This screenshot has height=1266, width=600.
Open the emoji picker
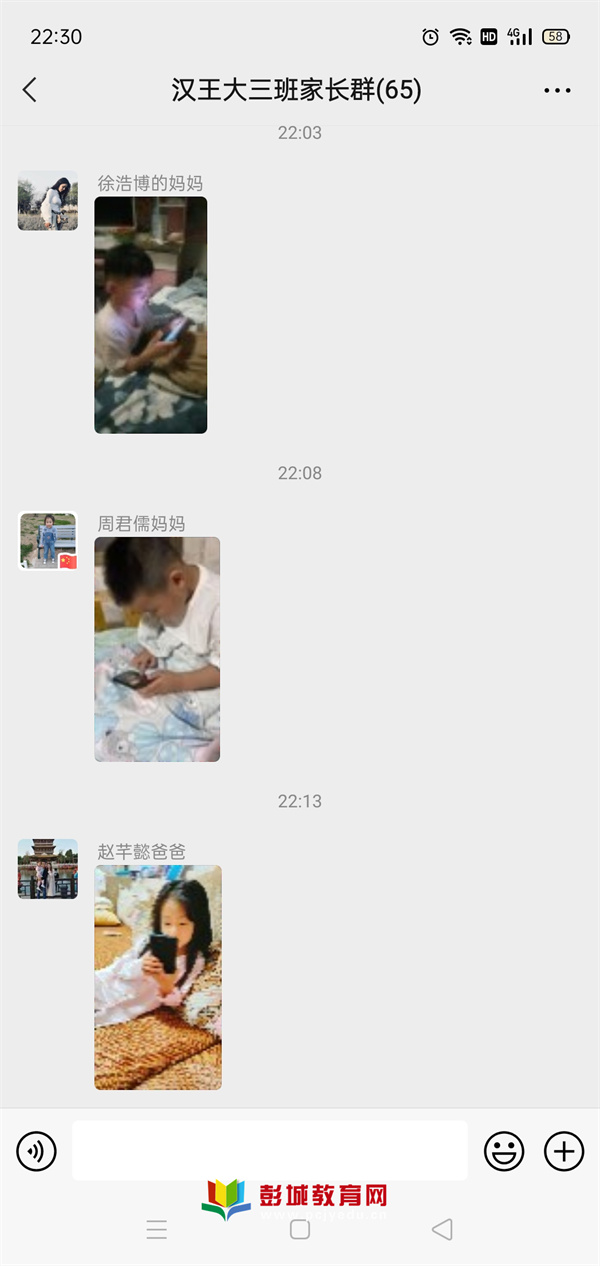tap(504, 1152)
